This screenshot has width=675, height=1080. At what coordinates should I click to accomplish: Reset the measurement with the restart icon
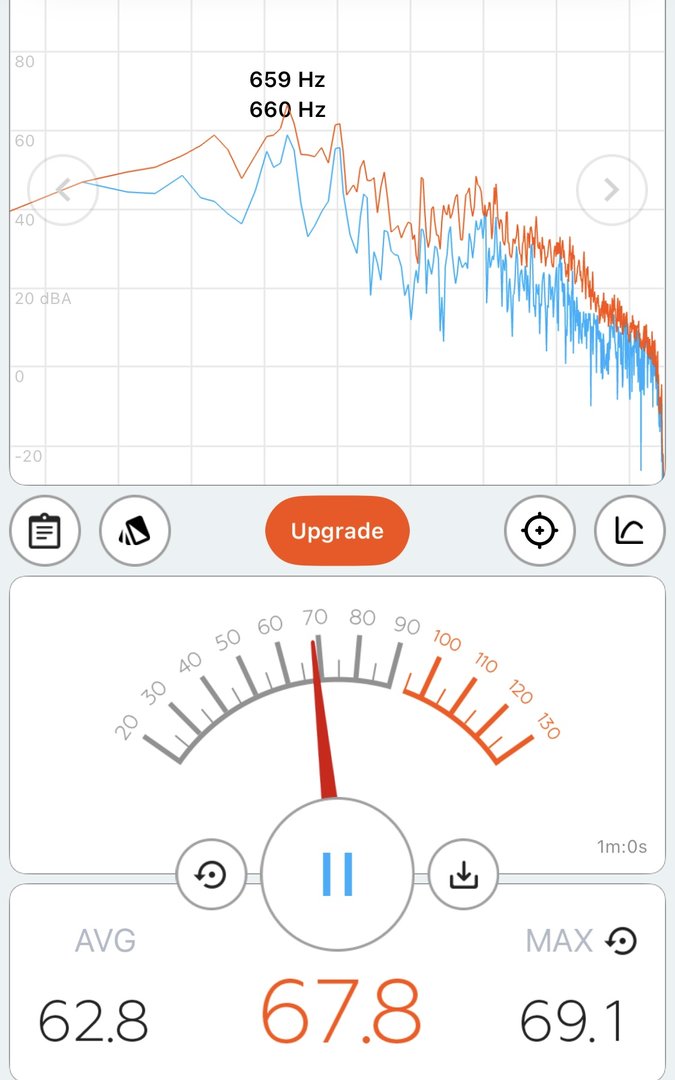point(211,876)
